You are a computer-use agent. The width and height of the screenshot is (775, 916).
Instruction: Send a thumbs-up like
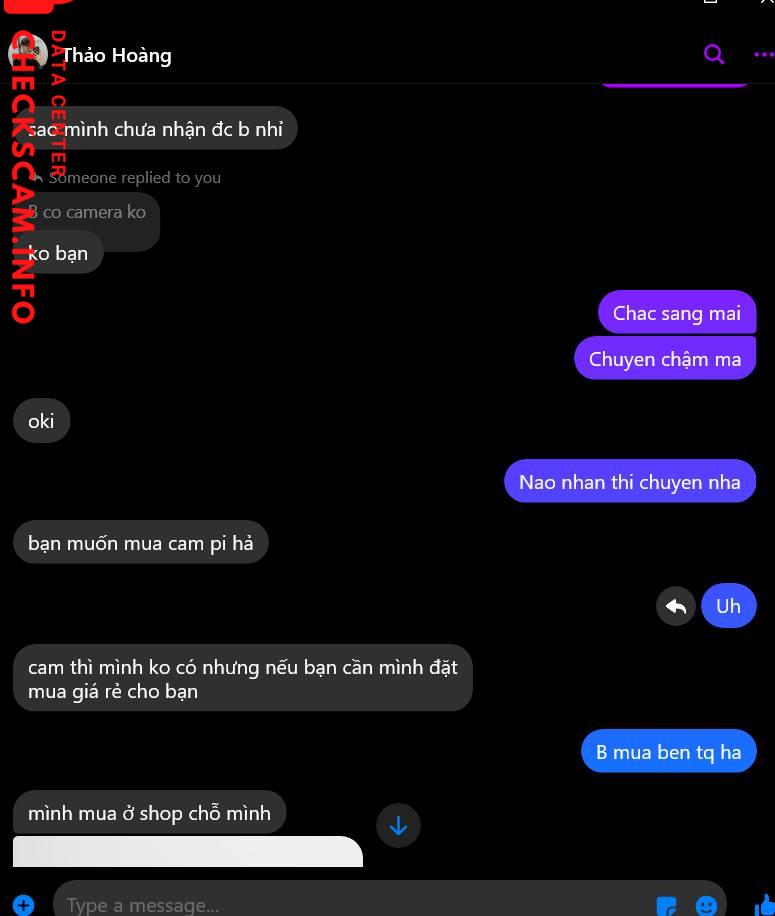(x=765, y=904)
